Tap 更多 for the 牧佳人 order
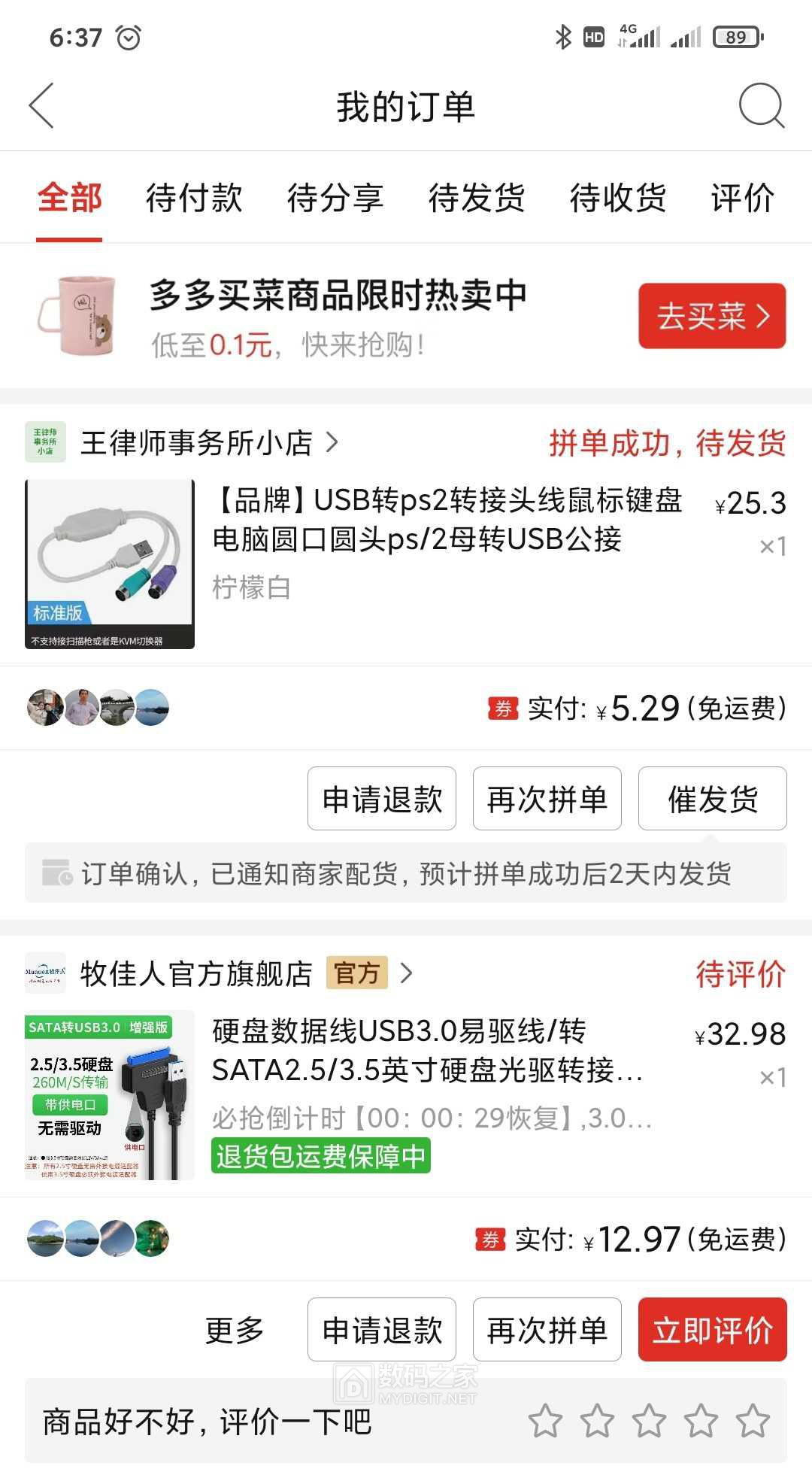The height and width of the screenshot is (1475, 812). tap(235, 1330)
